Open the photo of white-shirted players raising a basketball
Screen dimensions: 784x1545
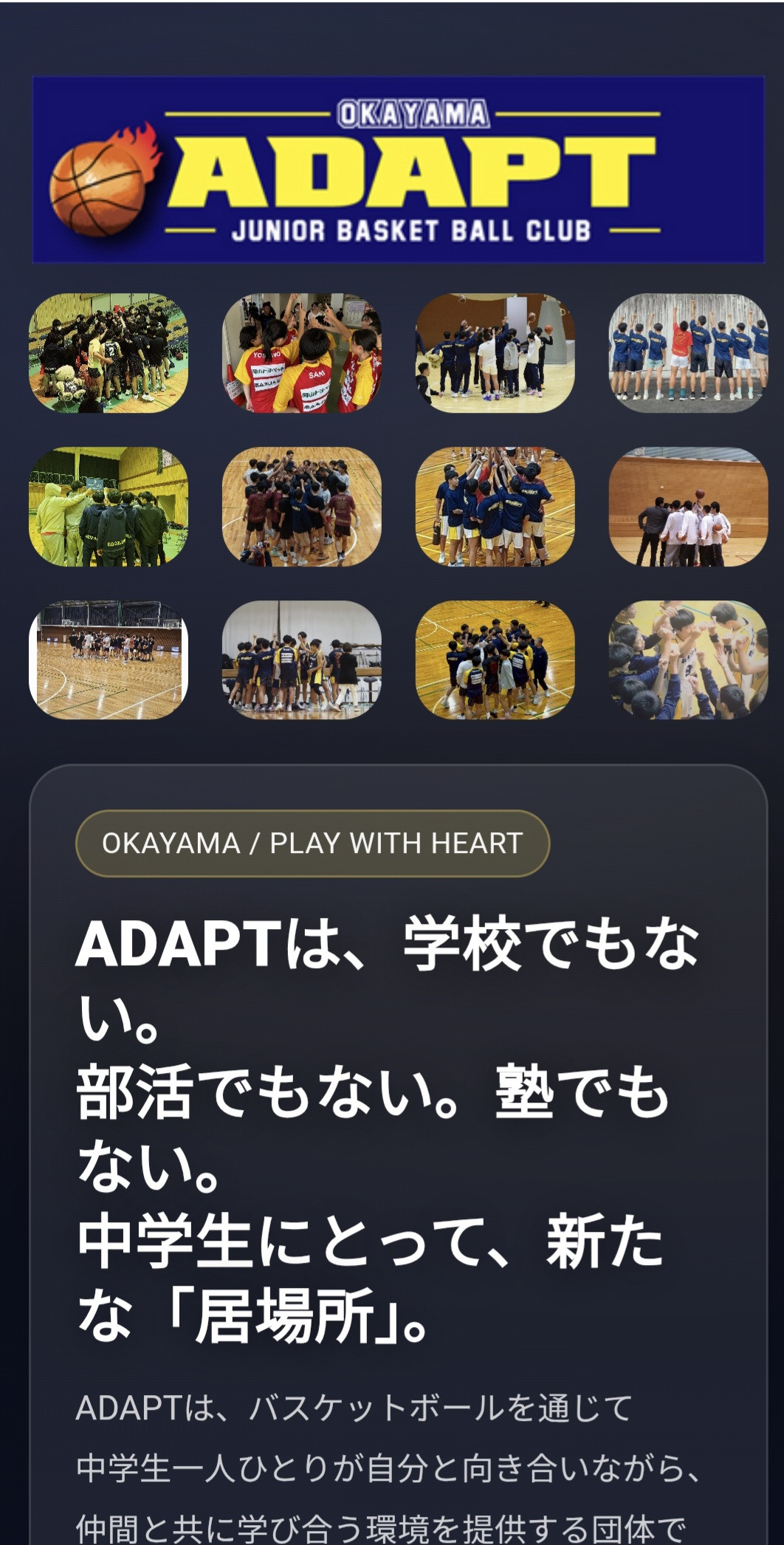[x=688, y=507]
